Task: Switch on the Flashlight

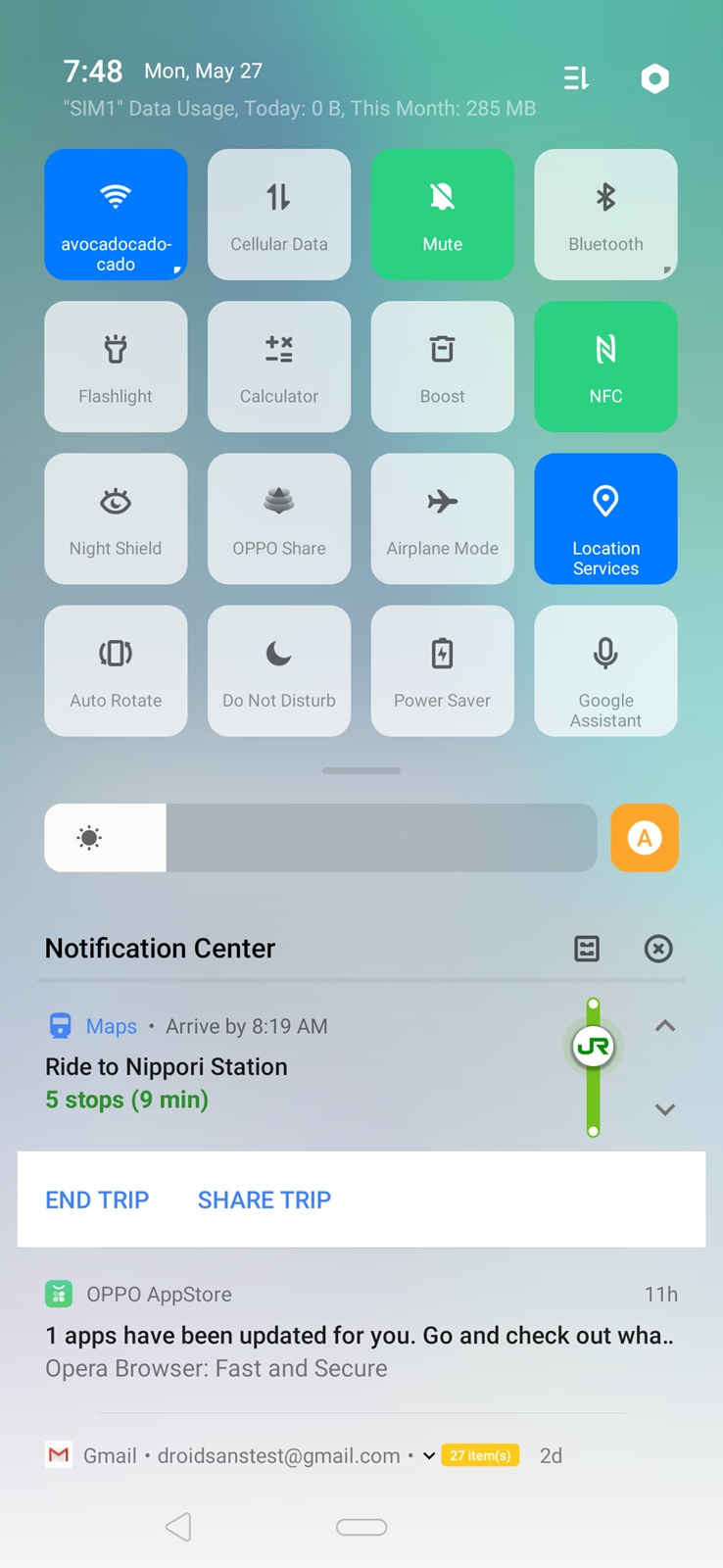Action: click(x=116, y=367)
